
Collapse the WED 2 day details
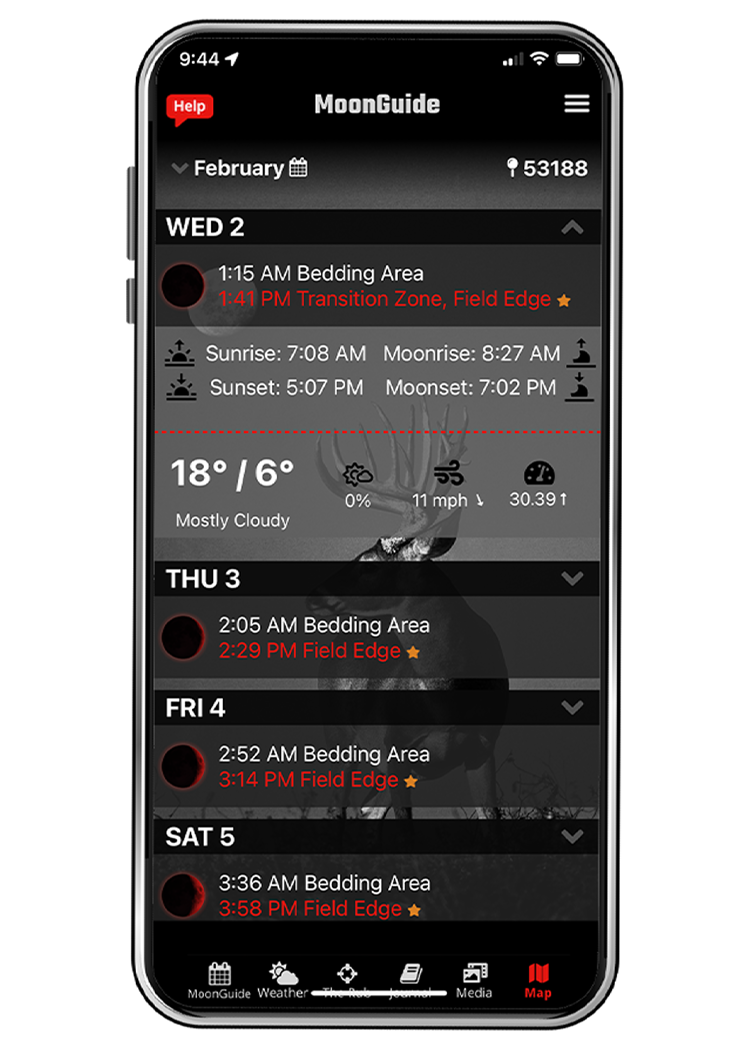572,227
